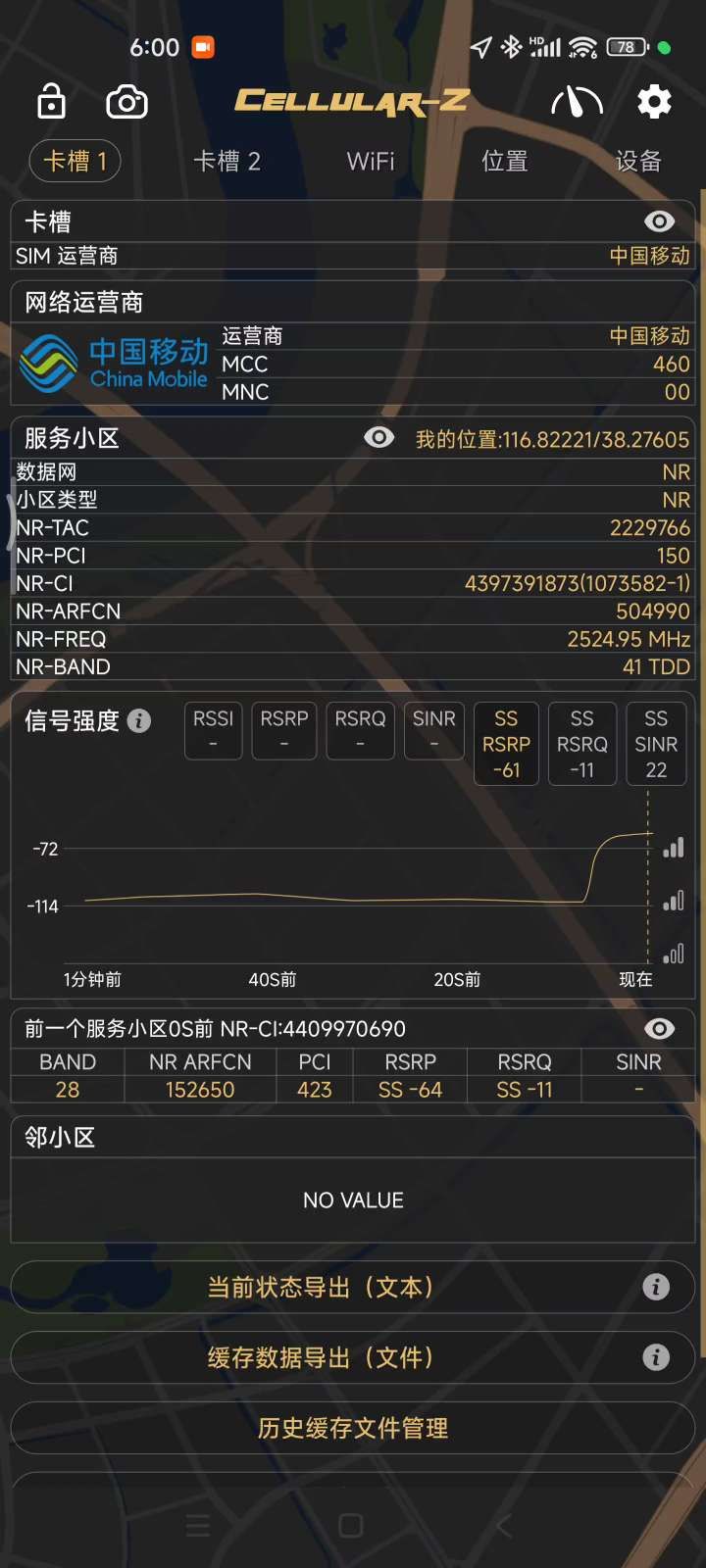The height and width of the screenshot is (1568, 706).
Task: Open 历史缓存文件管理
Action: click(x=353, y=1428)
